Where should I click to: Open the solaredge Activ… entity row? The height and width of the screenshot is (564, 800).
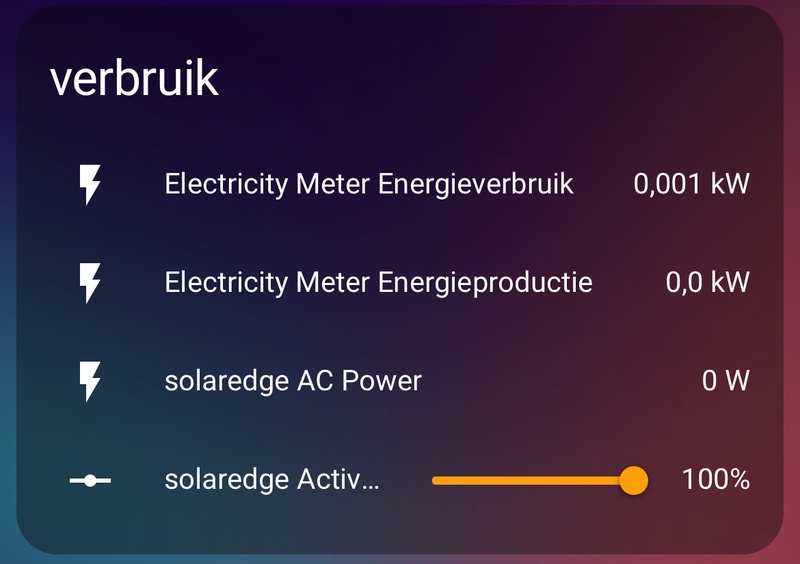point(271,481)
